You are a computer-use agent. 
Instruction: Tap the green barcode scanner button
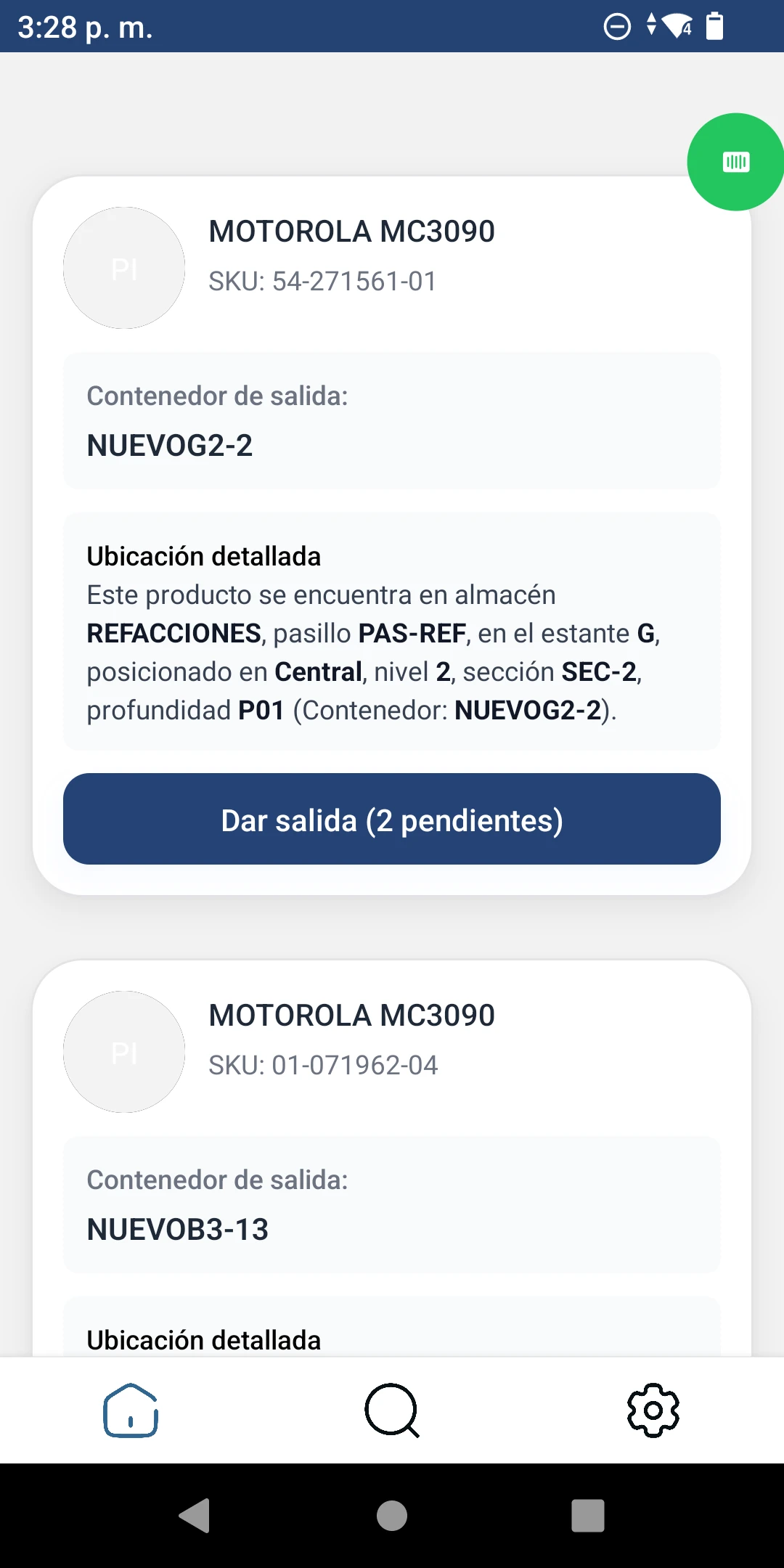click(x=735, y=162)
